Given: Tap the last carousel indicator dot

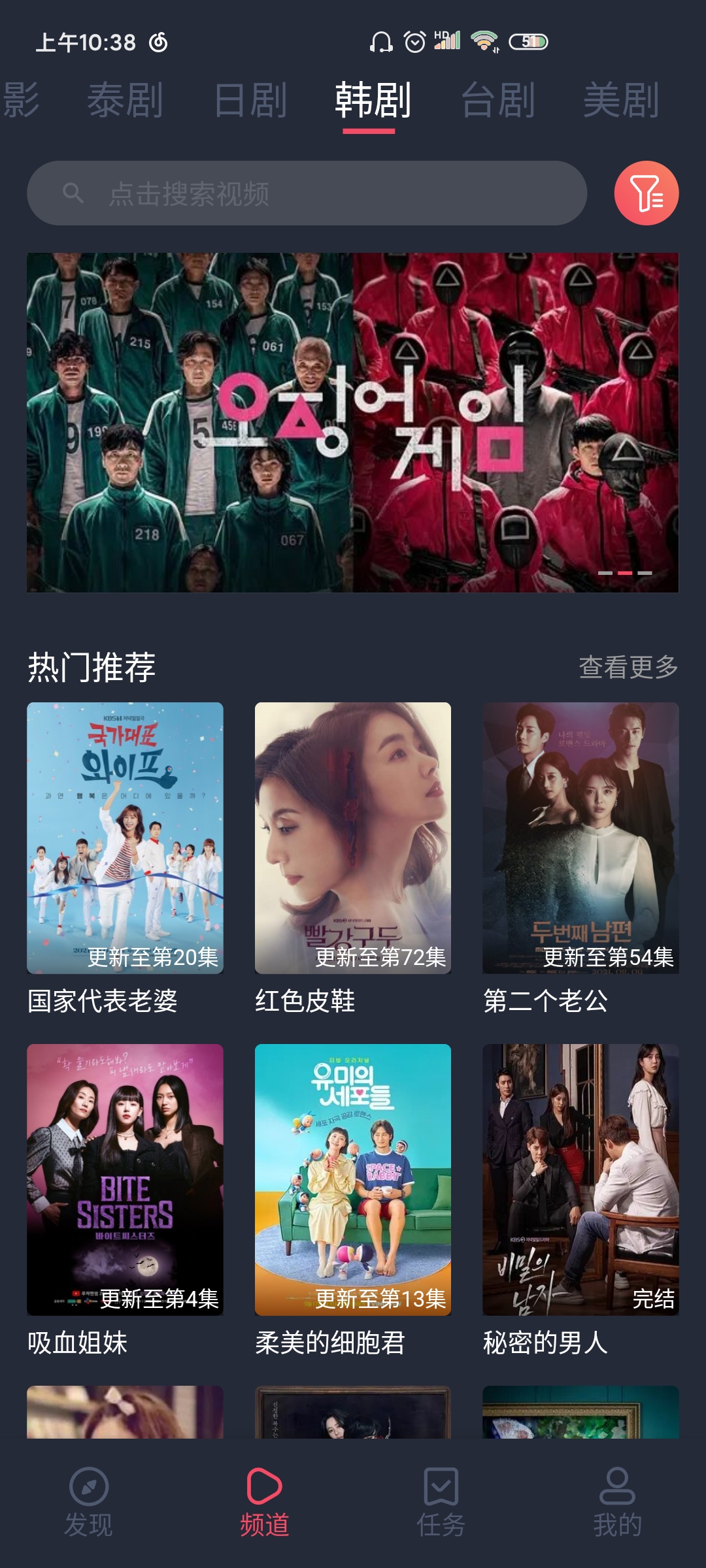Looking at the screenshot, I should click(645, 573).
